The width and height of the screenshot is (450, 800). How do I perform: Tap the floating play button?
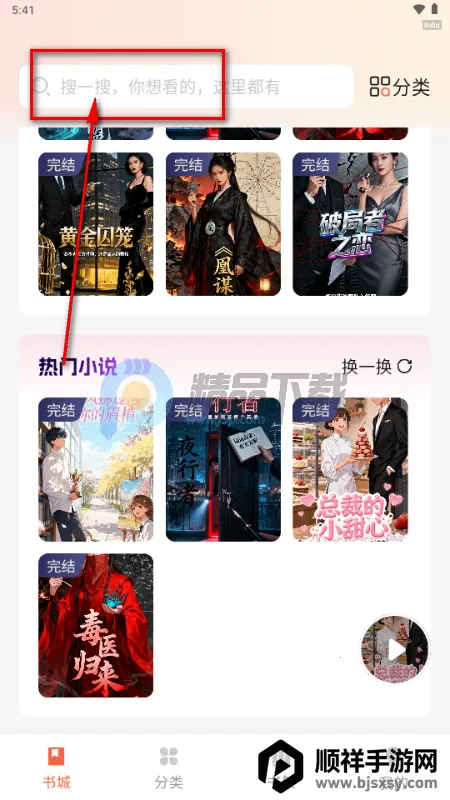(395, 649)
